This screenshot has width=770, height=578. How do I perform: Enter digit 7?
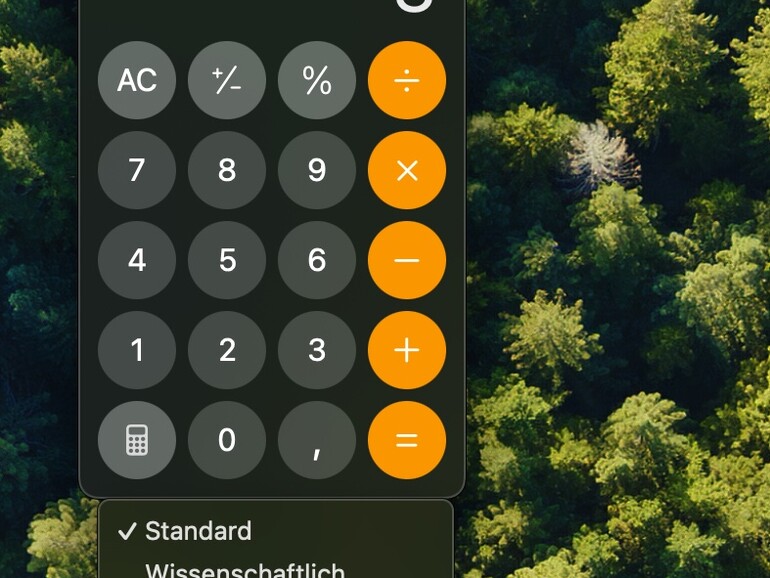[137, 170]
